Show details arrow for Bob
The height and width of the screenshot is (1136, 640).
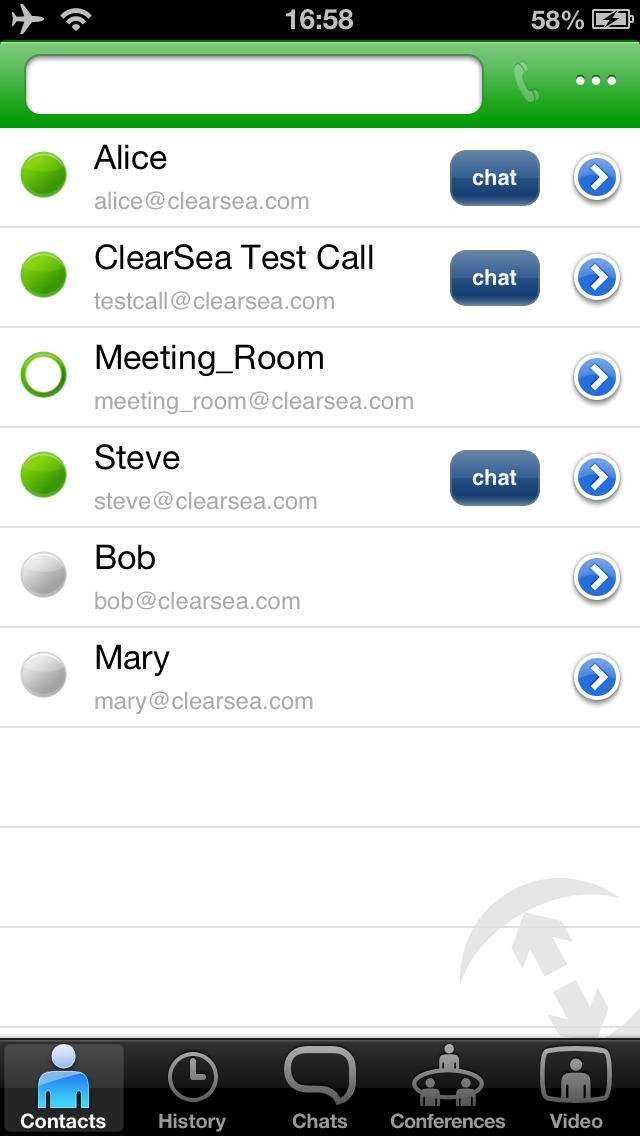[x=597, y=578]
